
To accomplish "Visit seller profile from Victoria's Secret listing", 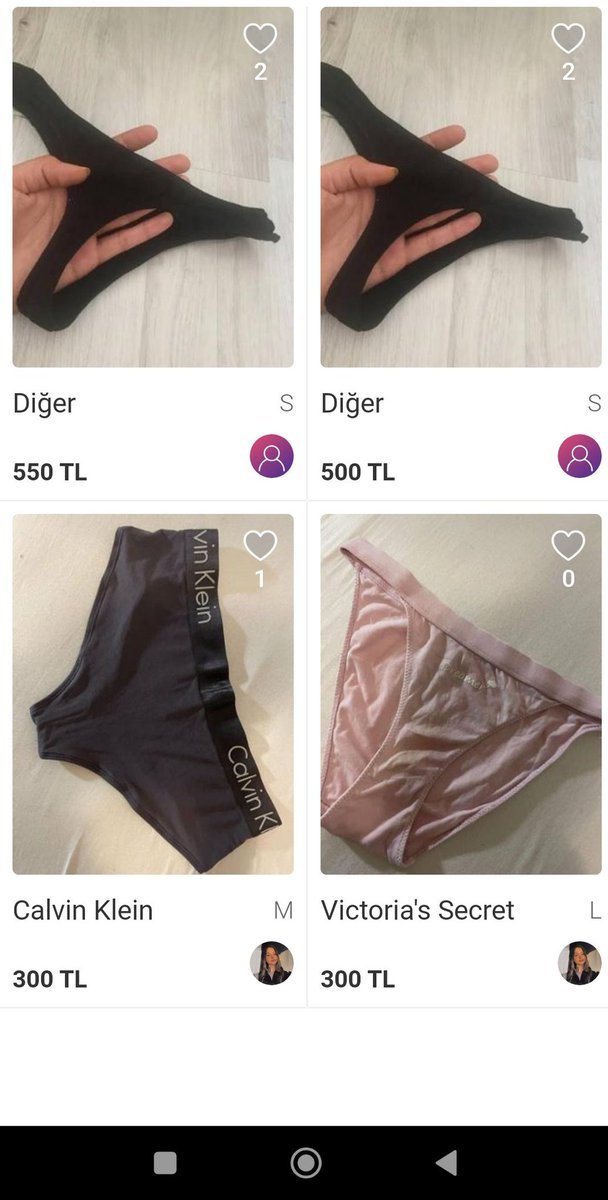I will 579,963.
